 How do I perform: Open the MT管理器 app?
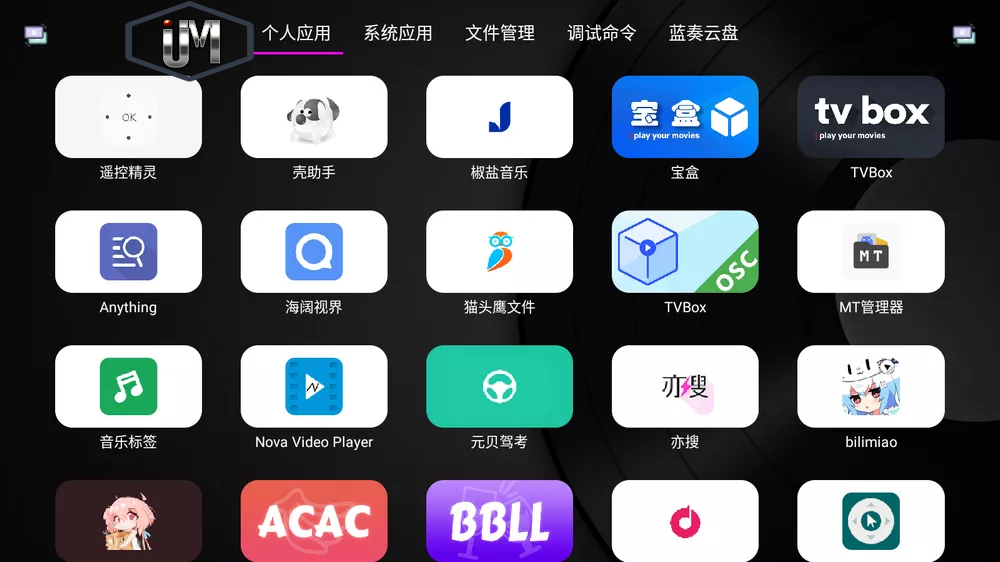[870, 252]
